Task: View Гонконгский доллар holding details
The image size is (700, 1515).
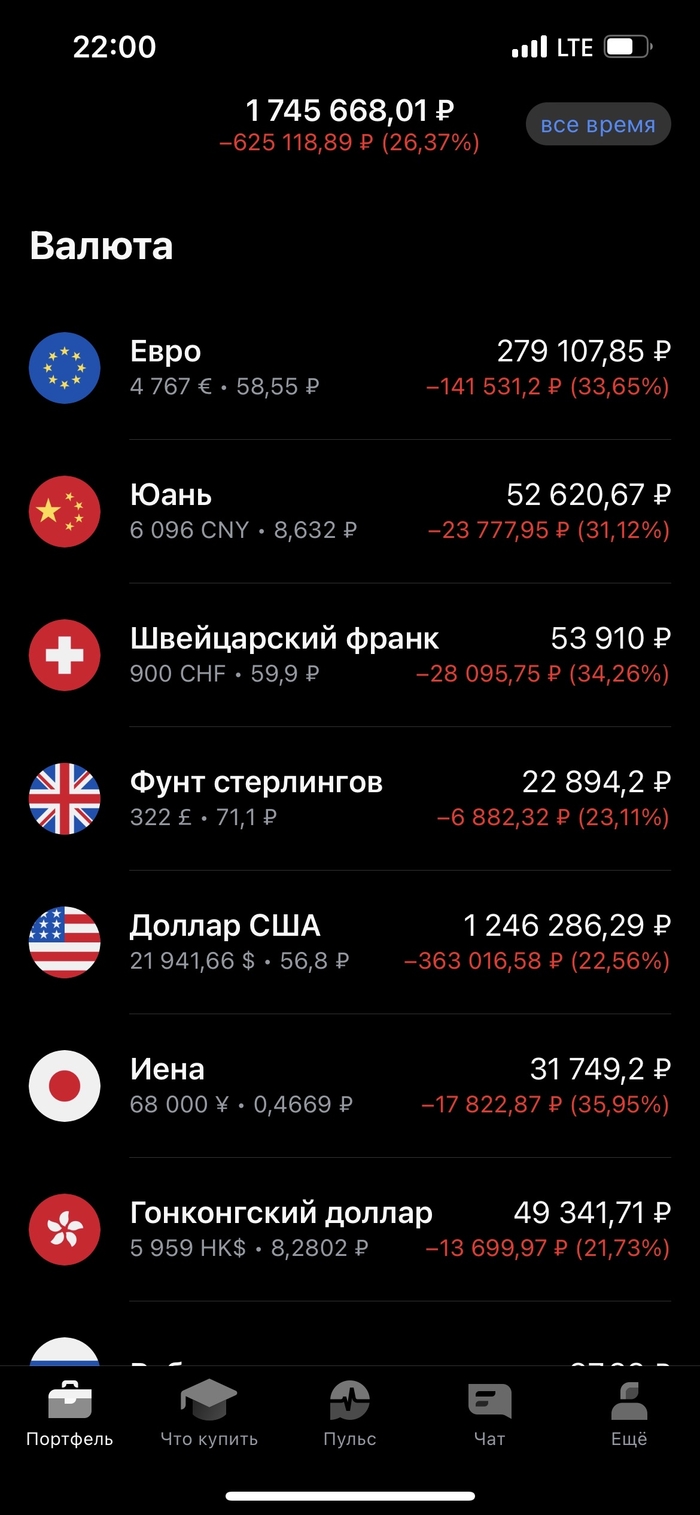Action: coord(350,1229)
